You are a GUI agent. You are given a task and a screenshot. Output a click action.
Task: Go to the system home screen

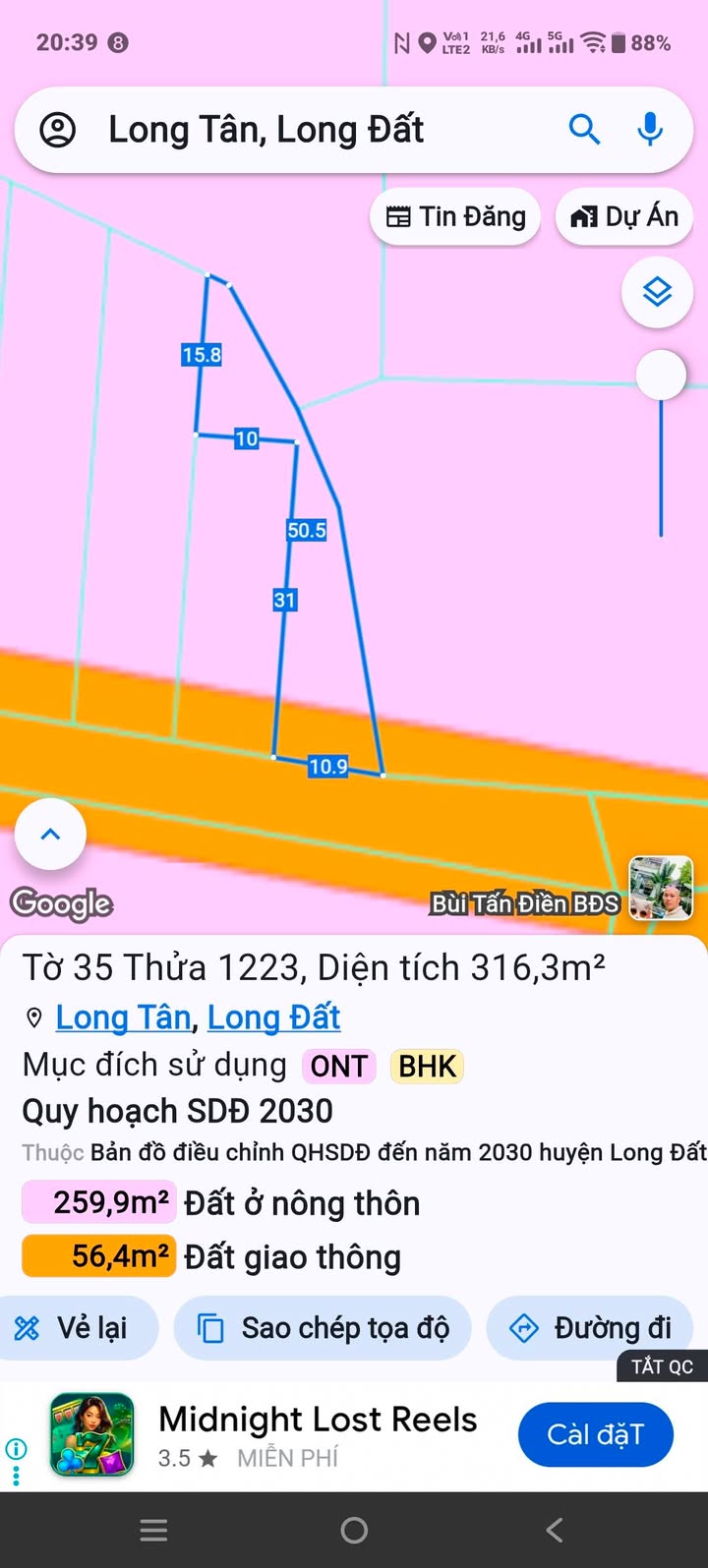(354, 1530)
